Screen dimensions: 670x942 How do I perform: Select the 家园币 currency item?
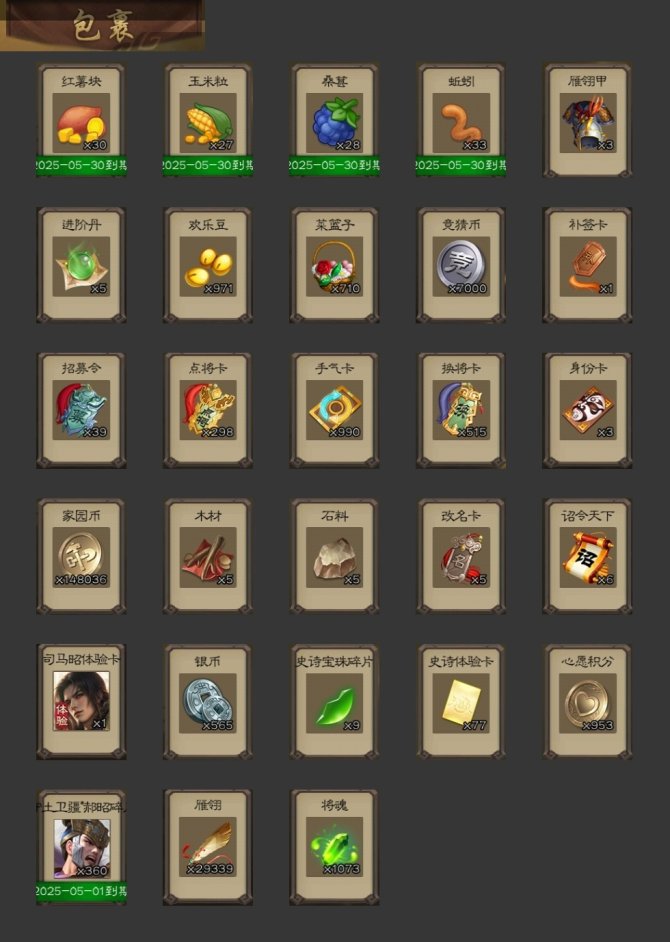pyautogui.click(x=81, y=557)
